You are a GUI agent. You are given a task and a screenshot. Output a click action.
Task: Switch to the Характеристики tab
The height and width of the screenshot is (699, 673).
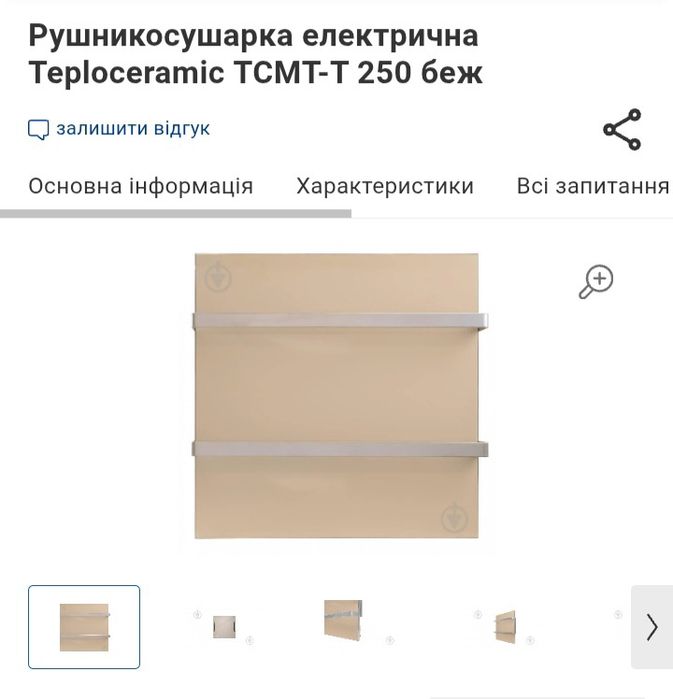(385, 186)
